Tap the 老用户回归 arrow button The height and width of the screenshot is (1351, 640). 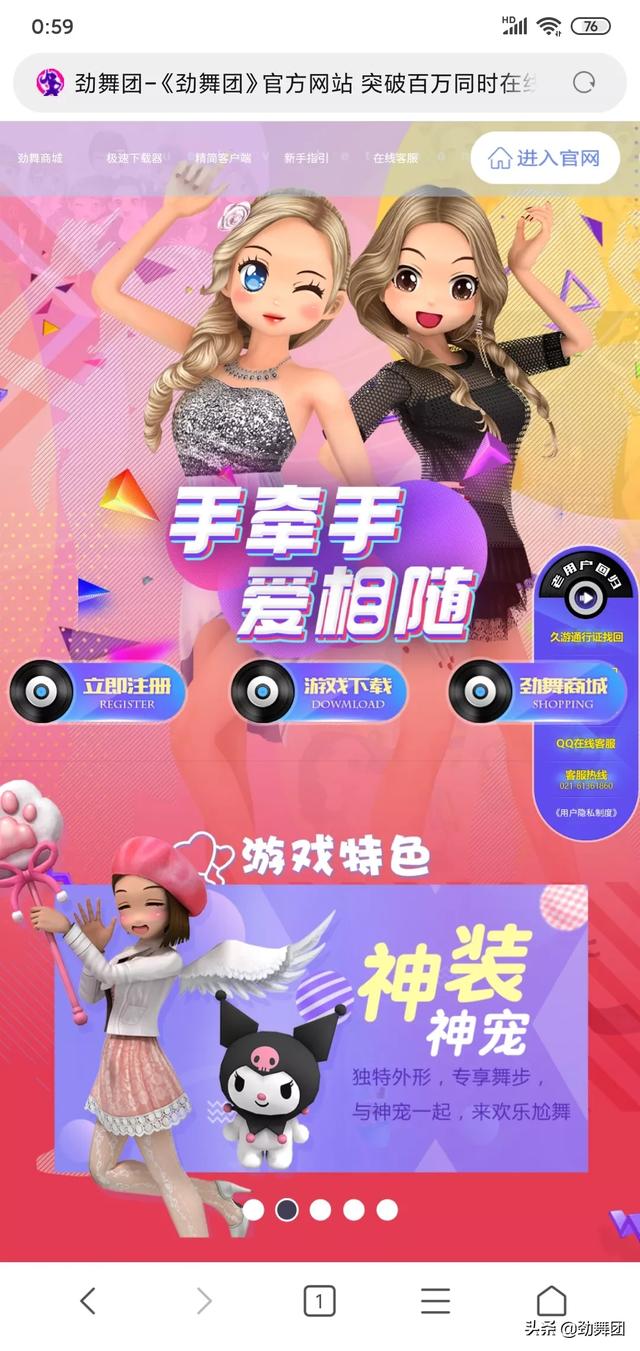[585, 598]
